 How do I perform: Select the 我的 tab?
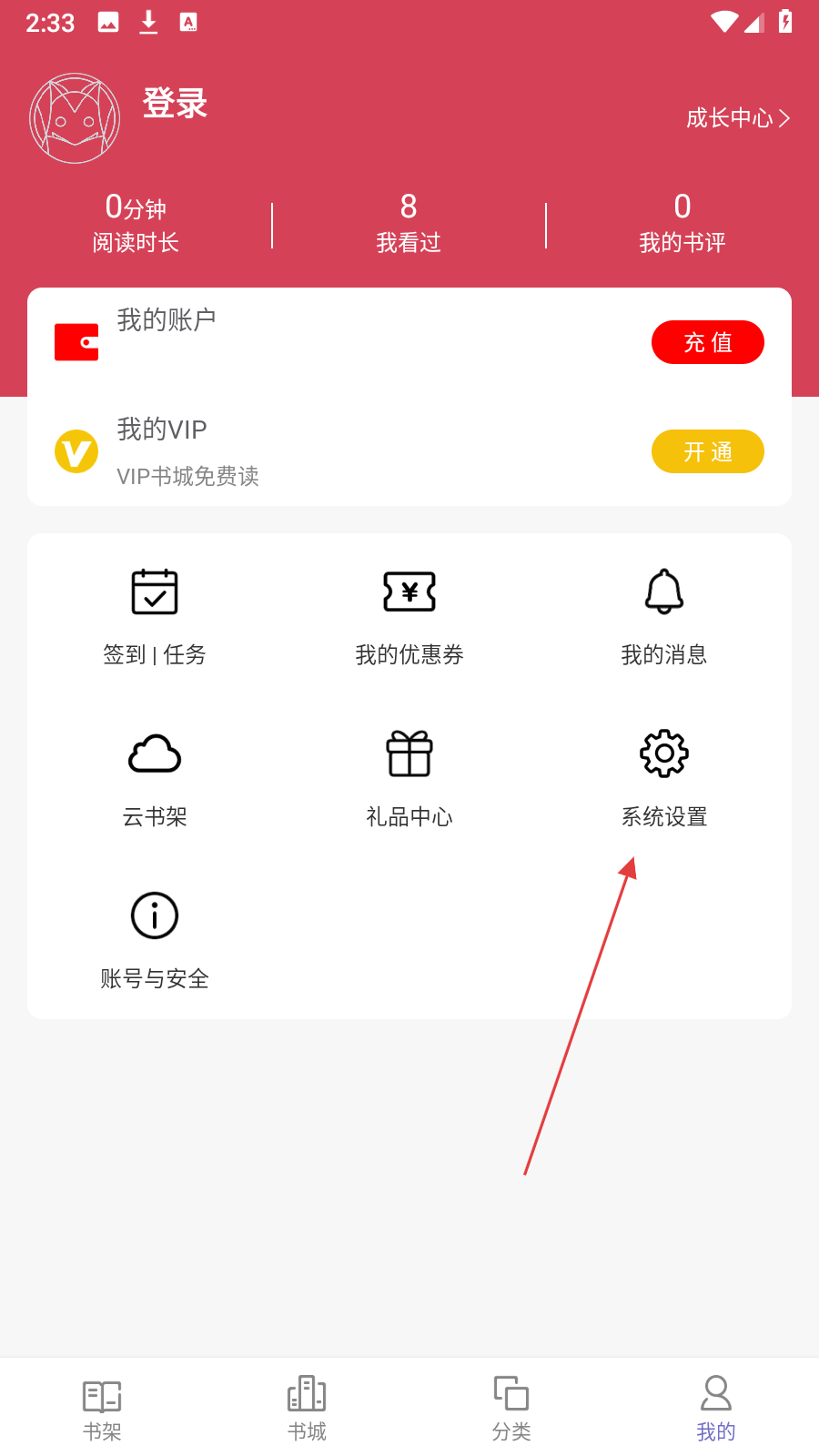(716, 1409)
